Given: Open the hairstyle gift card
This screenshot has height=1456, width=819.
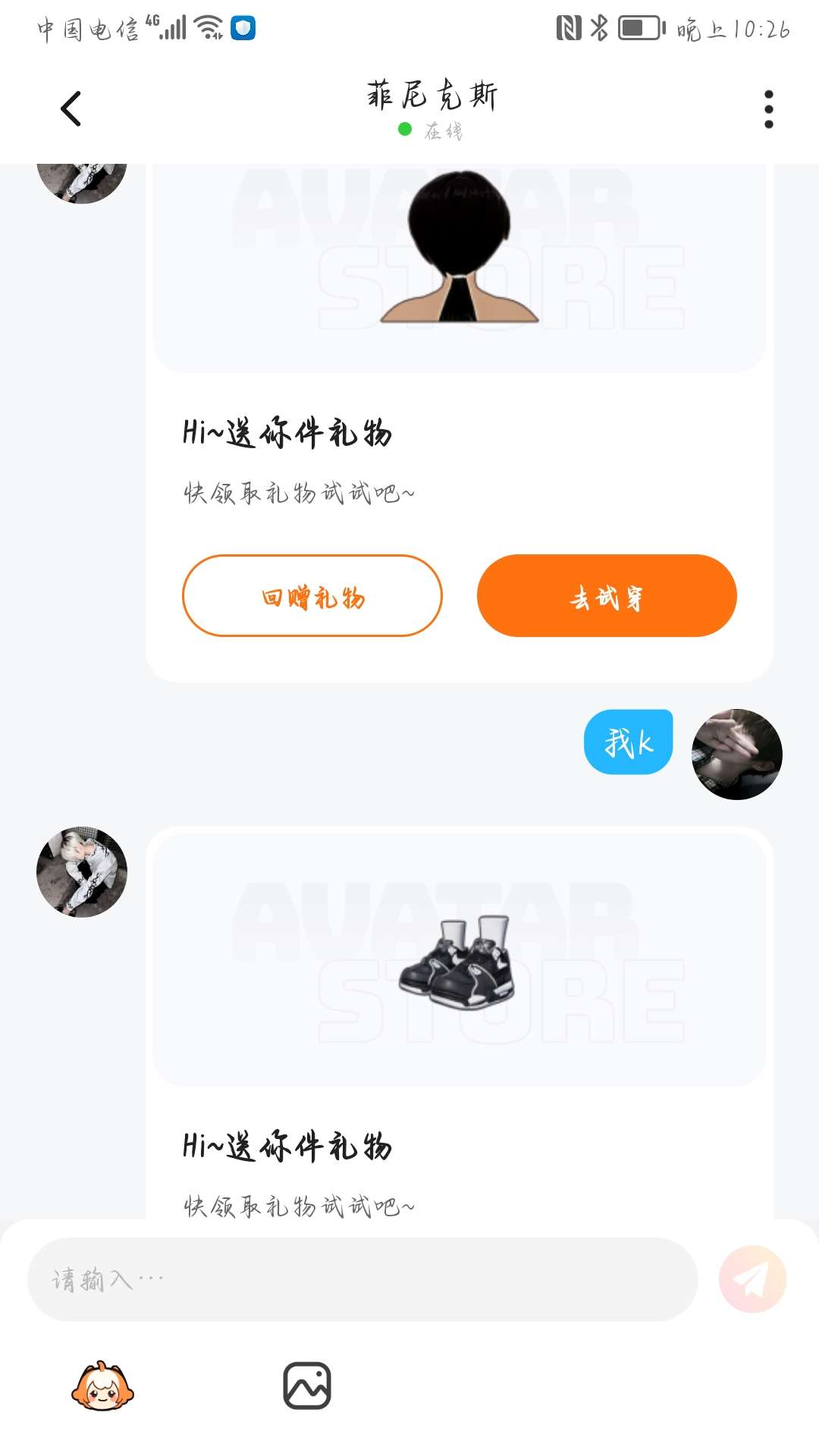Looking at the screenshot, I should 459,258.
